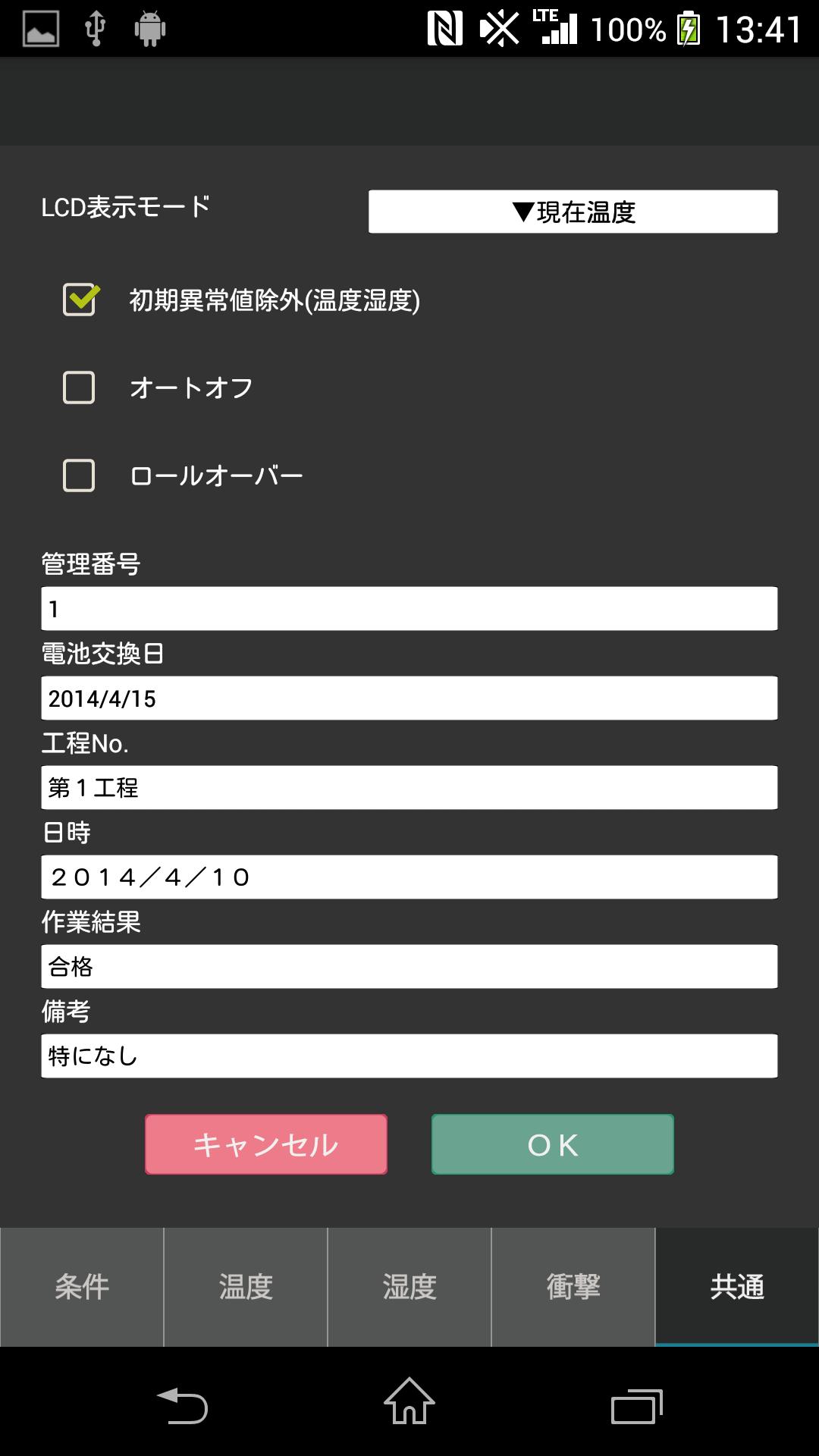This screenshot has height=1456, width=819.
Task: Edit the 備考 field
Action: (409, 1056)
